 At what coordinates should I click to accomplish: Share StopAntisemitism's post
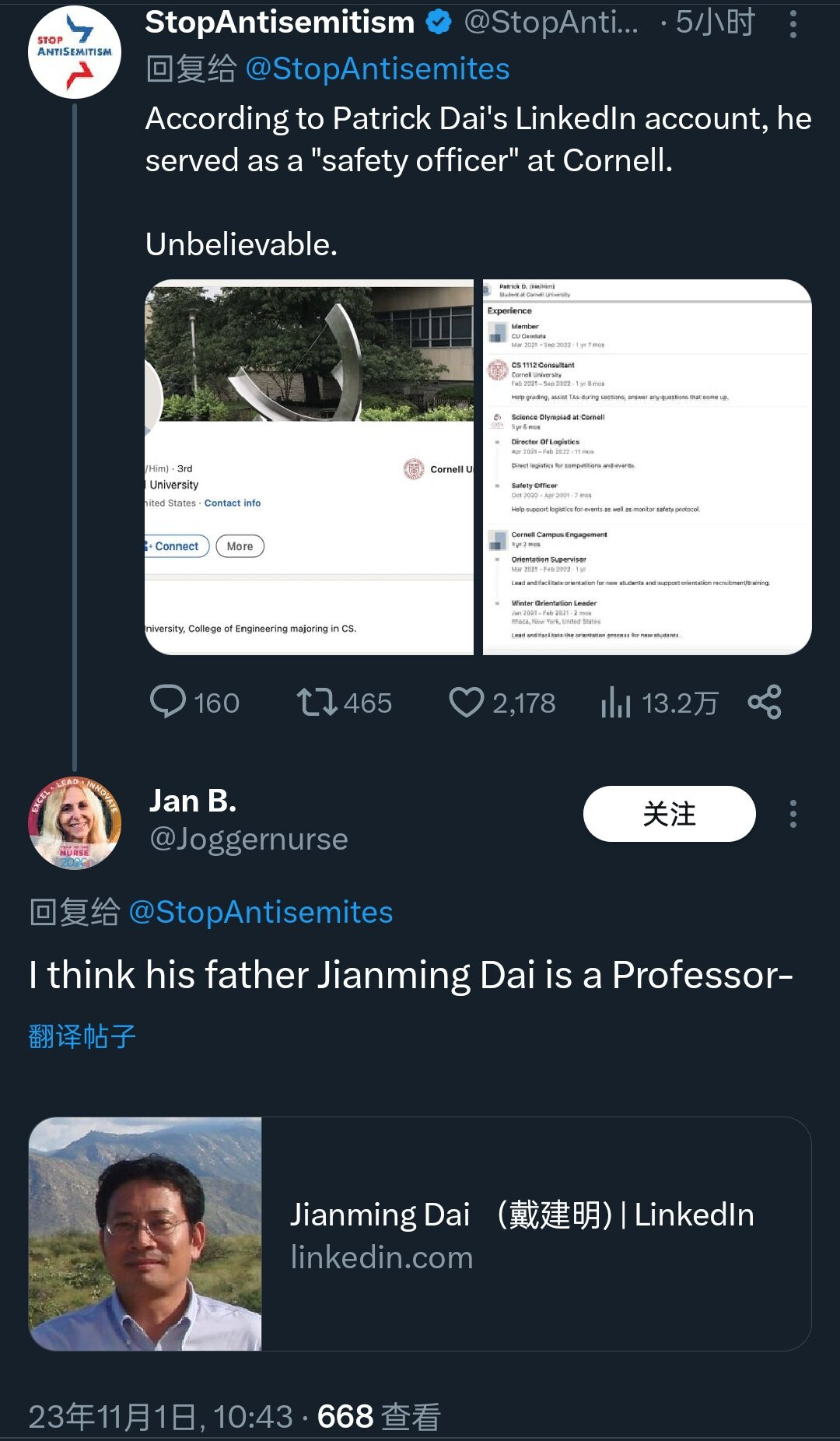tap(764, 702)
